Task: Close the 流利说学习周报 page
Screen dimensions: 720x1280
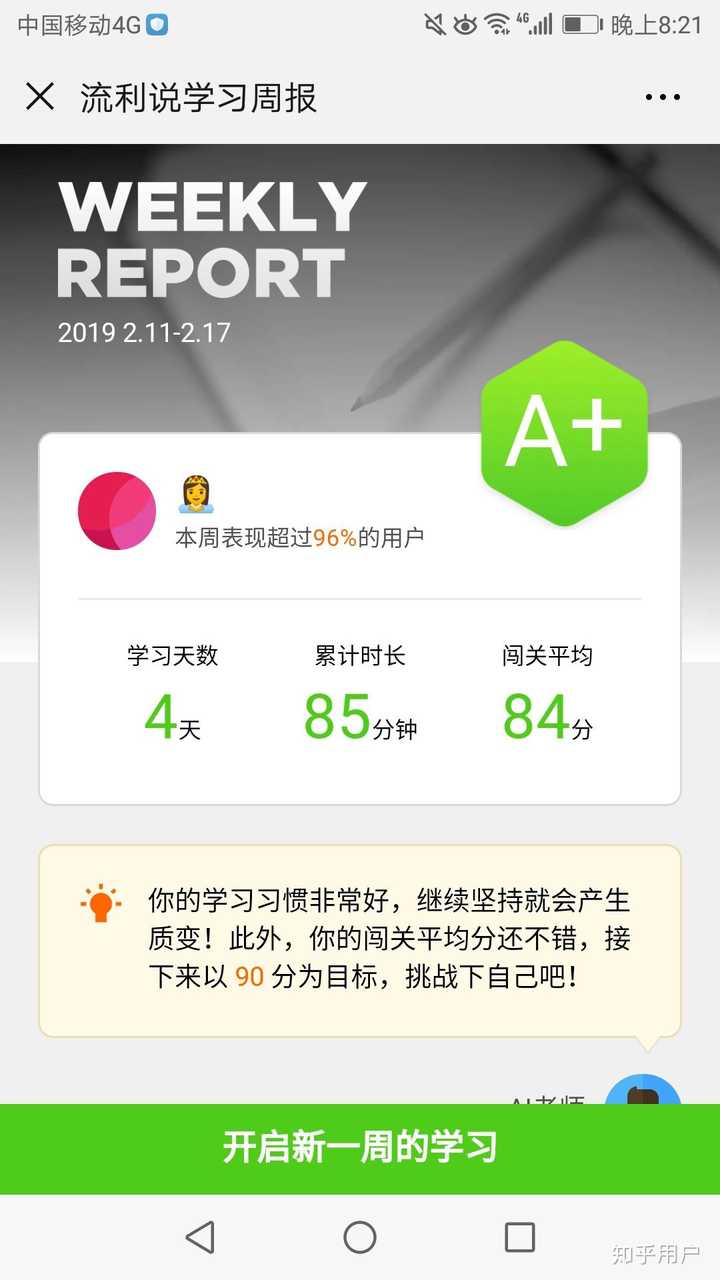Action: 40,97
